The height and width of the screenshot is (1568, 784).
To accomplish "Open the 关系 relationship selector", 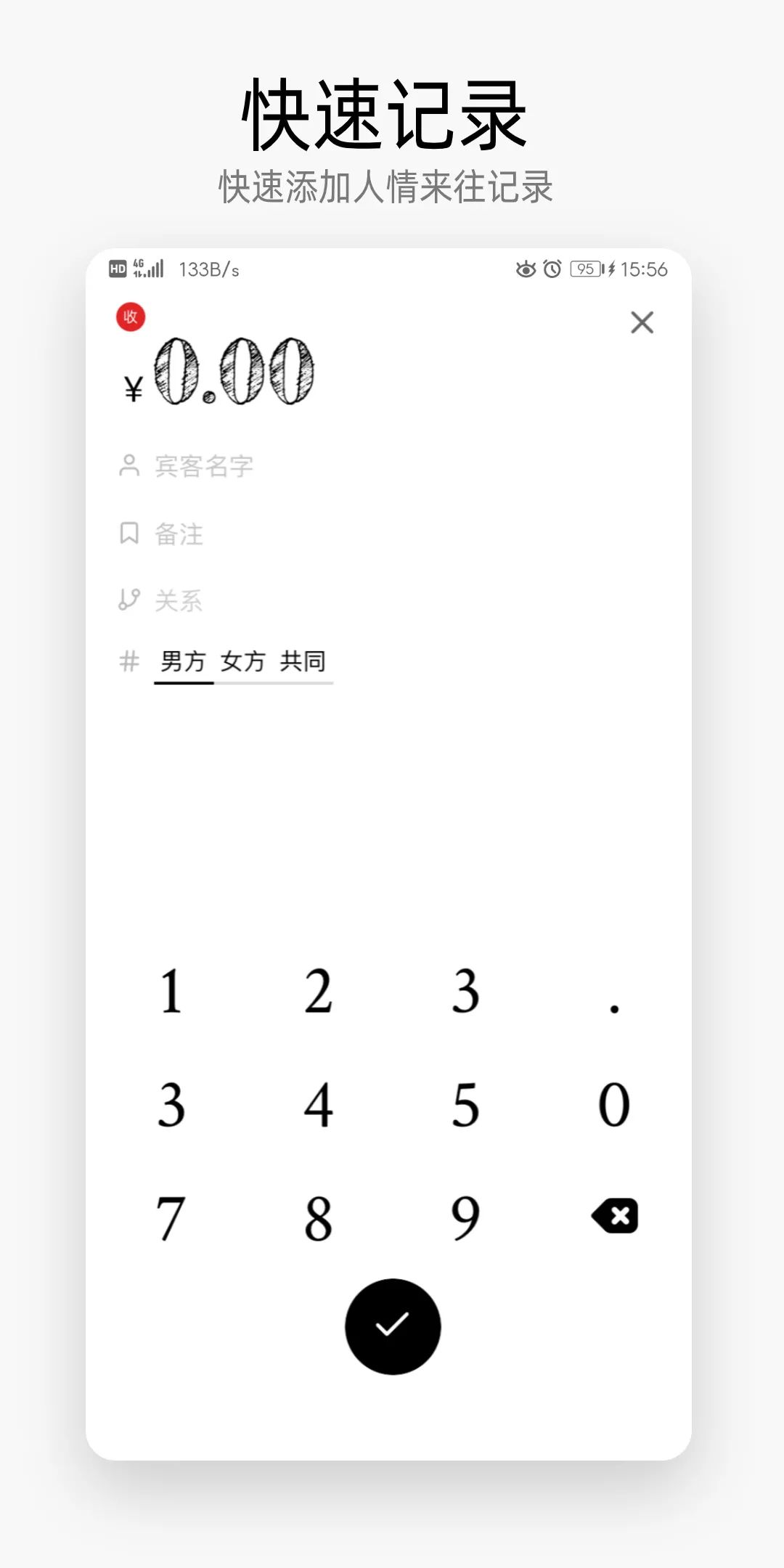I will coord(179,600).
